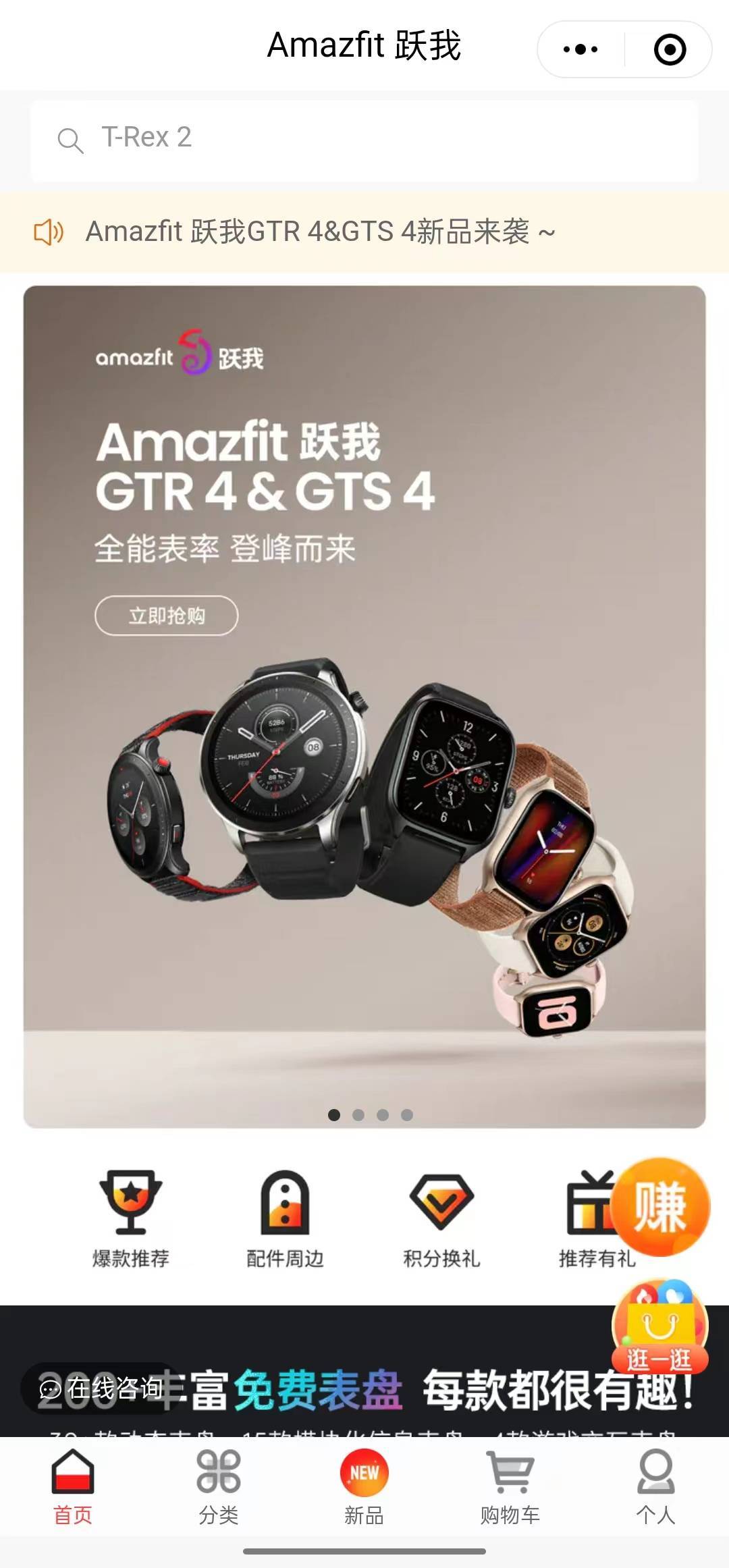The width and height of the screenshot is (729, 1568).
Task: Open the GTR 4 & GTS 4 banner
Action: tap(364, 742)
